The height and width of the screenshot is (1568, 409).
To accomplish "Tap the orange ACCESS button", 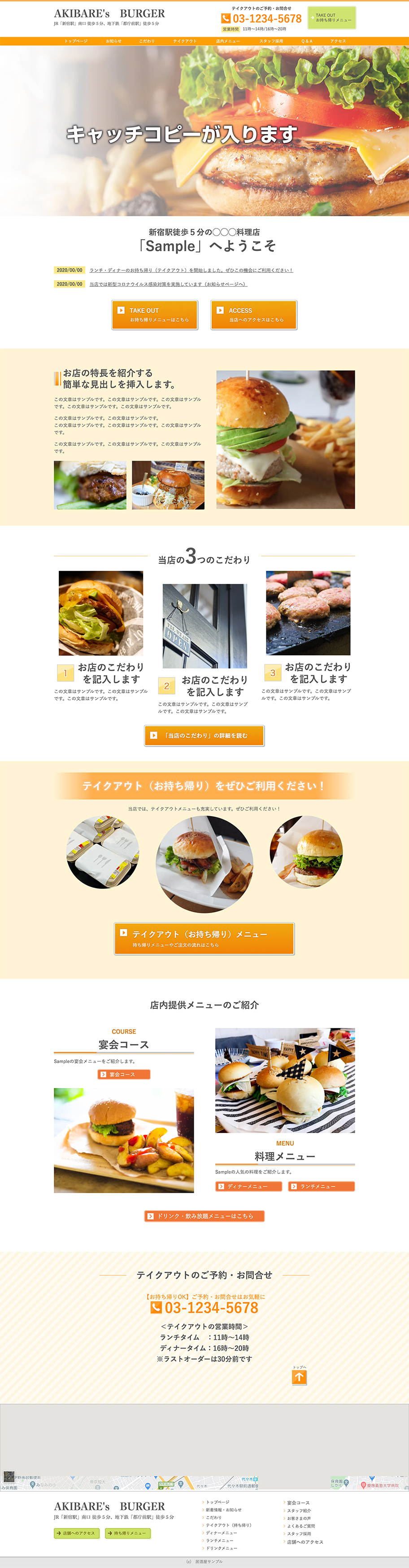I will 253,315.
